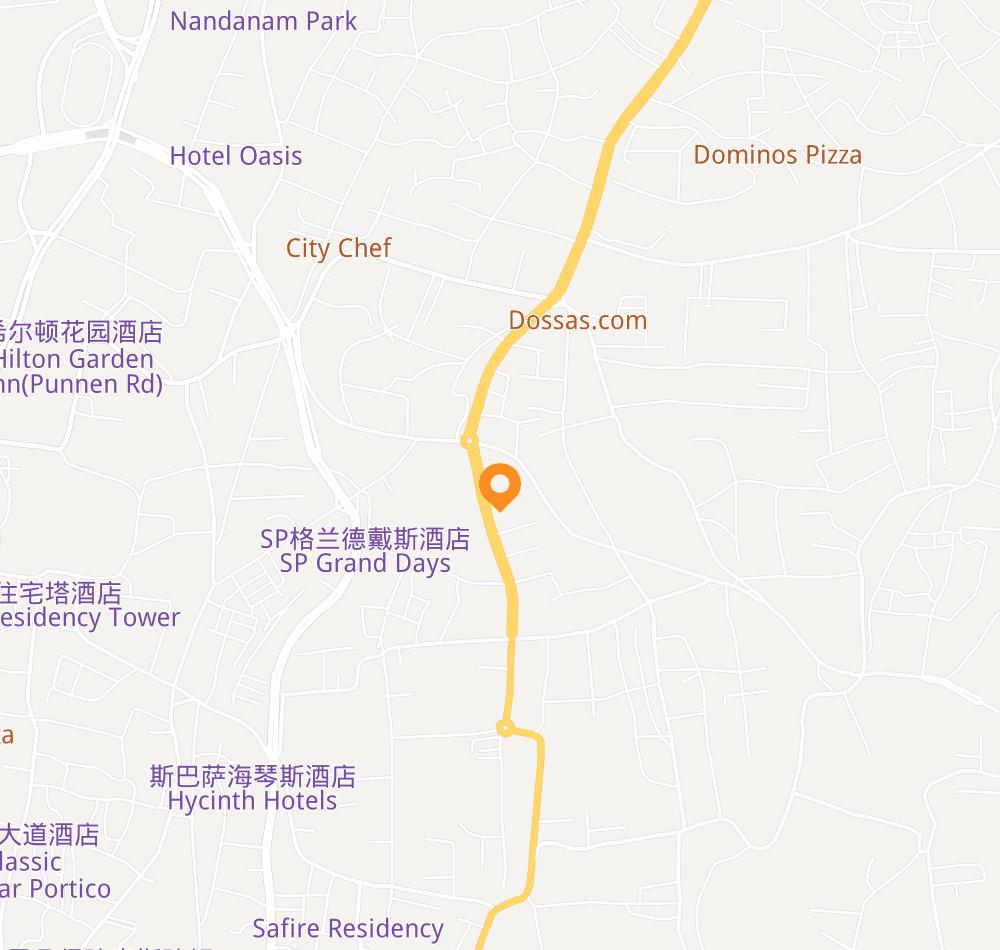Select Hotel Oasis on the map
The height and width of the screenshot is (950, 1000).
(236, 156)
